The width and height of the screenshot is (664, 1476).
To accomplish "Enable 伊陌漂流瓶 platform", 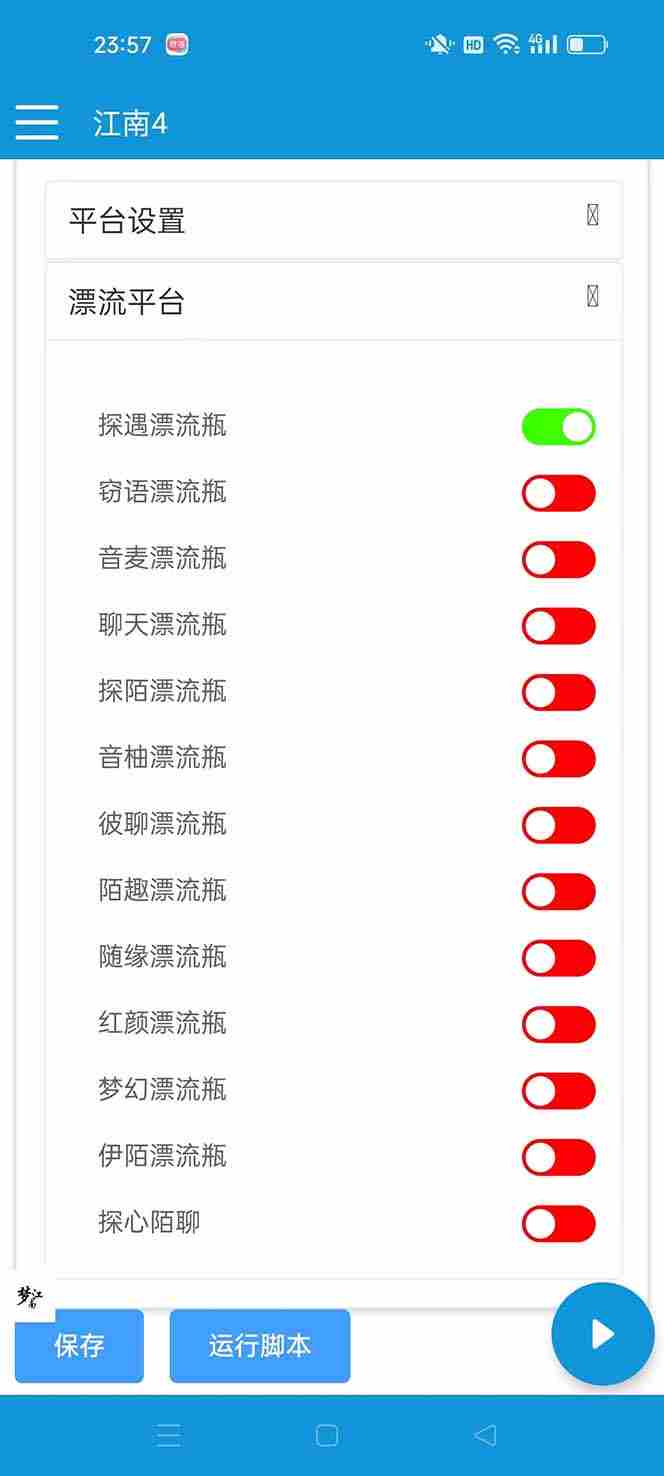I will pyautogui.click(x=558, y=1157).
